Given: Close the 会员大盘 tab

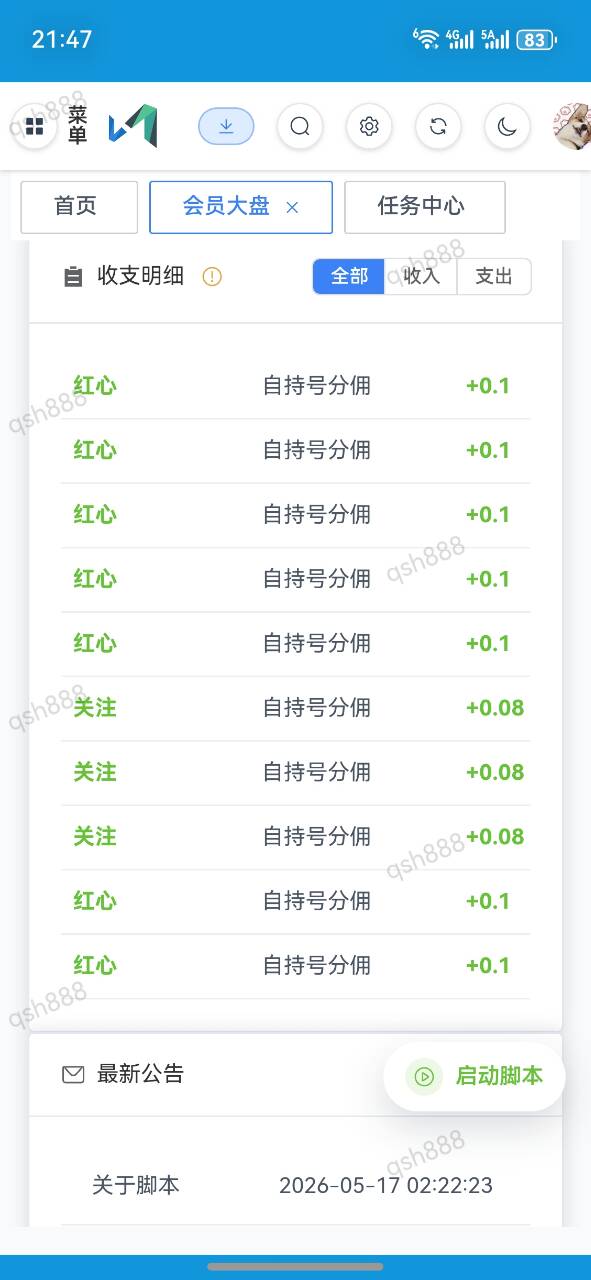Looking at the screenshot, I should [x=292, y=207].
